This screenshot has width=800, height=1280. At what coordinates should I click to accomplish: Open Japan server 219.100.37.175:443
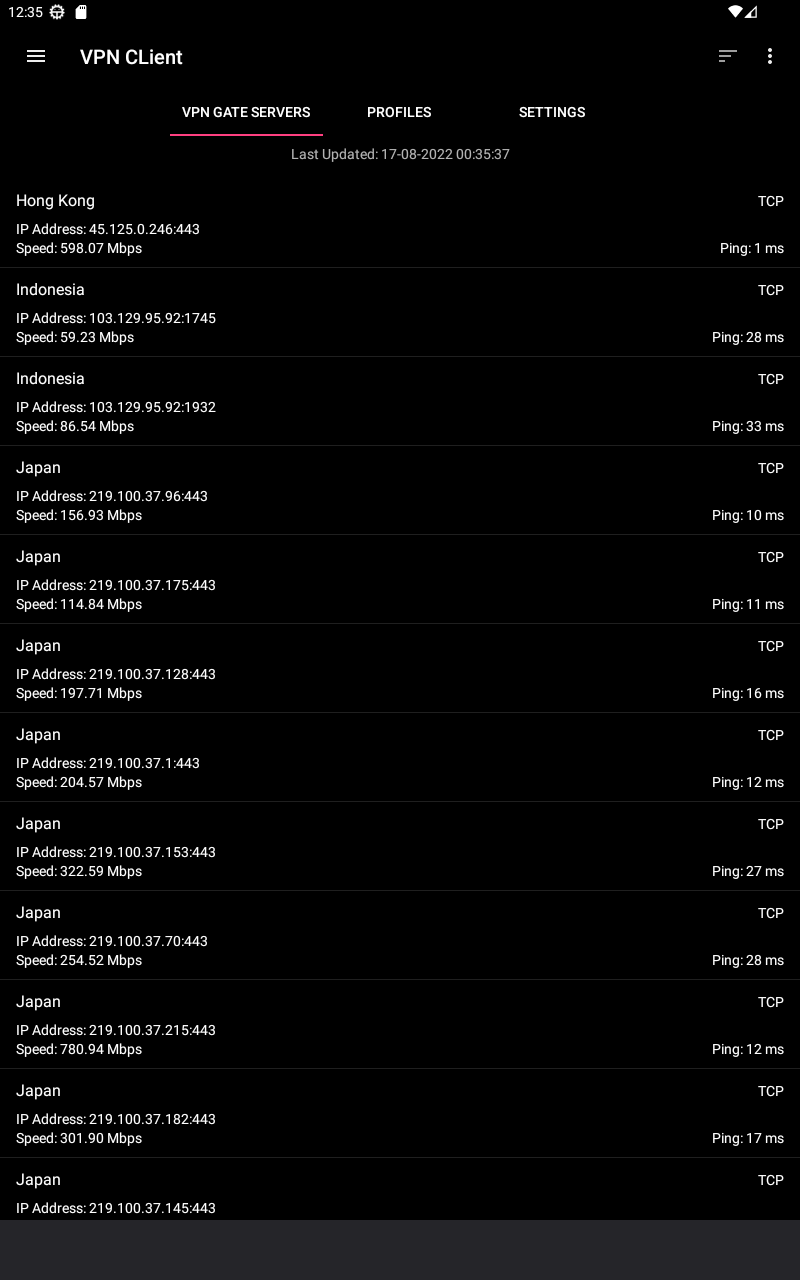400,579
